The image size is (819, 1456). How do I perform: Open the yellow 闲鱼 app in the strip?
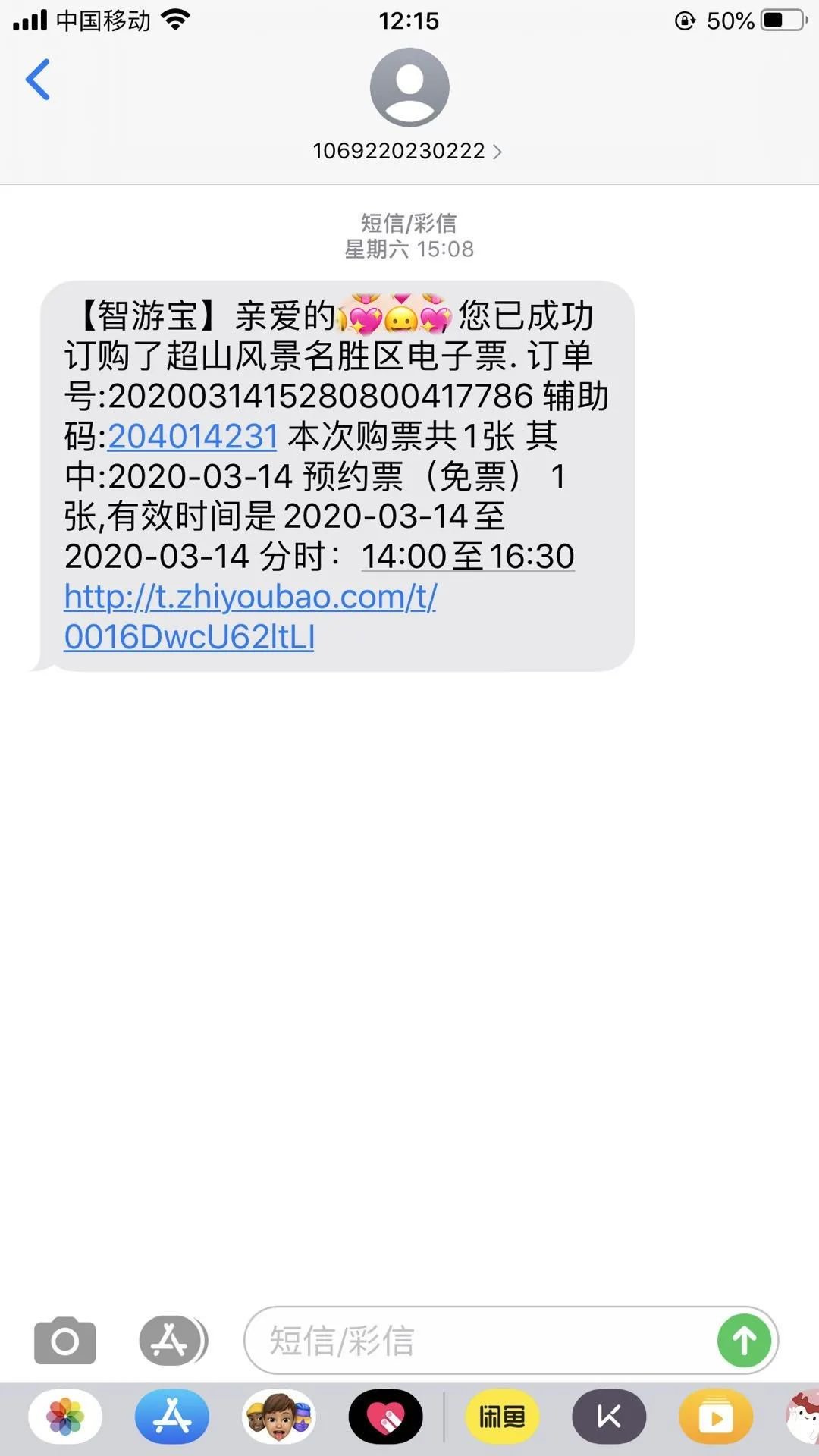coord(502,1417)
